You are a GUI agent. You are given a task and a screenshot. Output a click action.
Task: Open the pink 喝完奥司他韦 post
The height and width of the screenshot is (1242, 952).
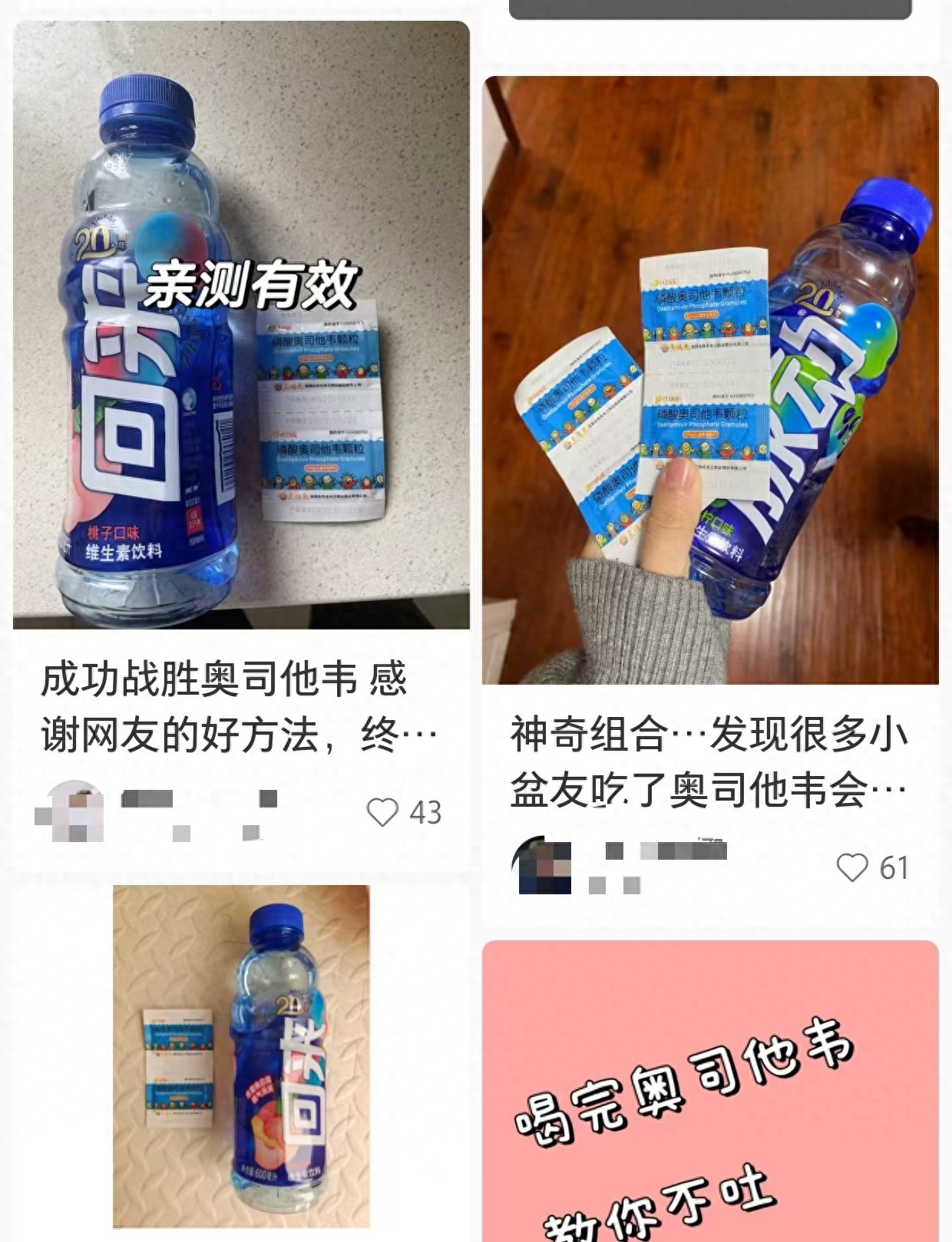point(709,1090)
